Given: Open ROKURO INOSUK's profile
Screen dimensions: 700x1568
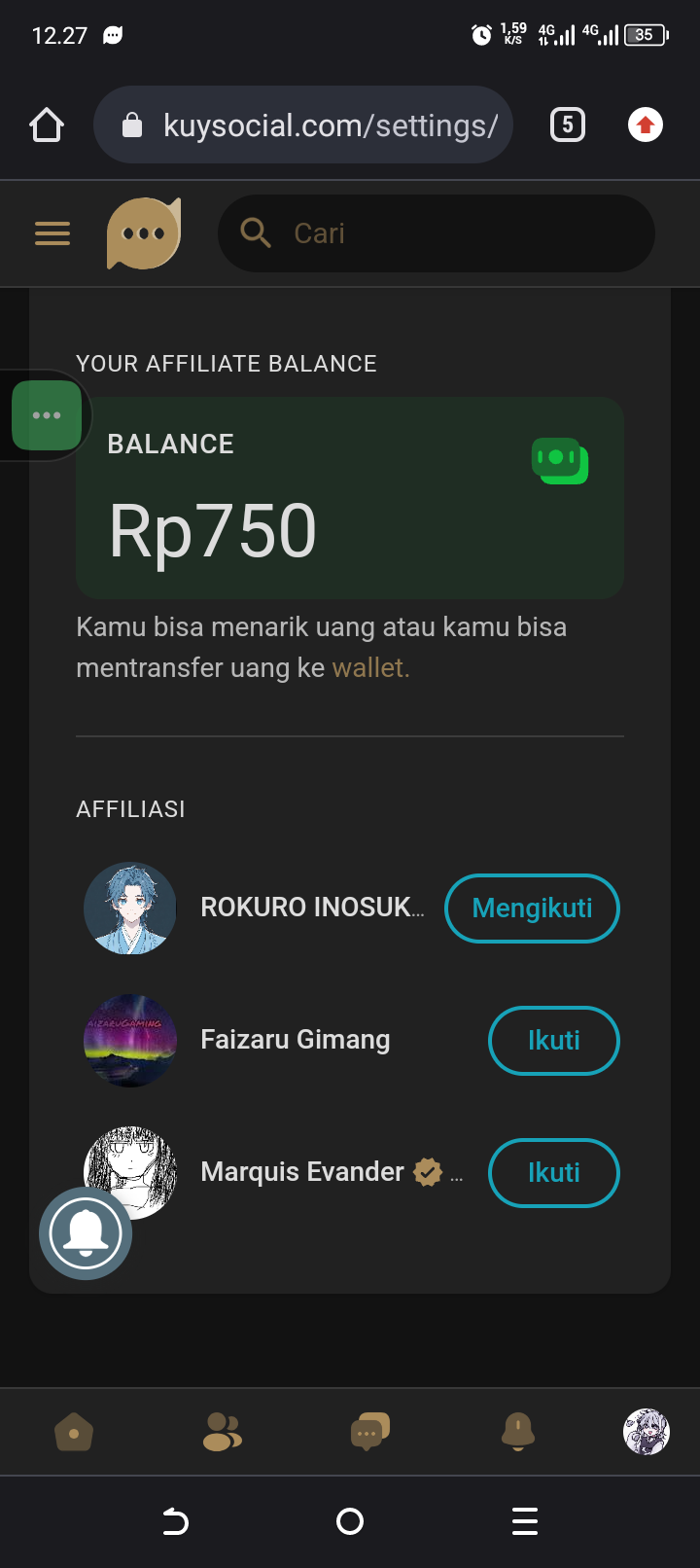Looking at the screenshot, I should coord(311,908).
